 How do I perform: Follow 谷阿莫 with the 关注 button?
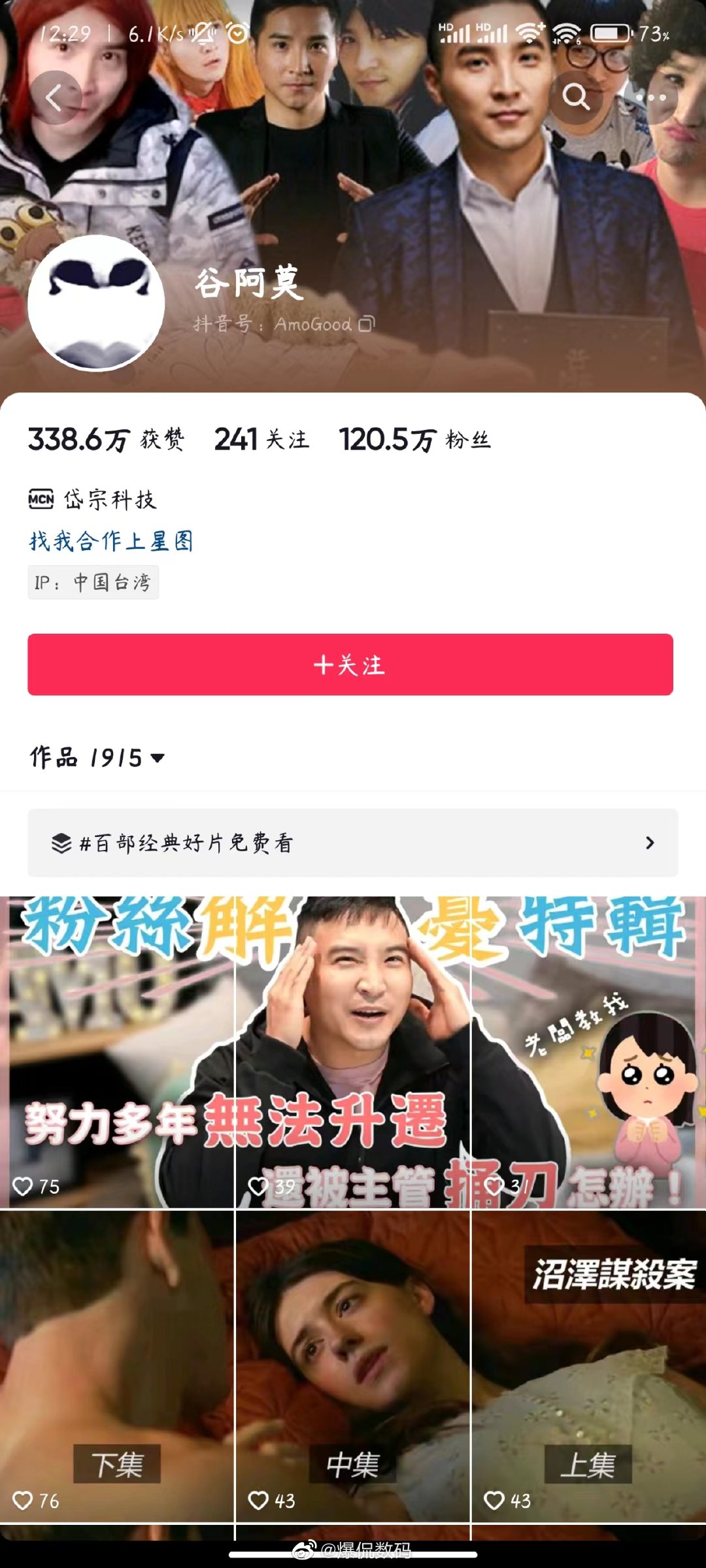pos(350,664)
